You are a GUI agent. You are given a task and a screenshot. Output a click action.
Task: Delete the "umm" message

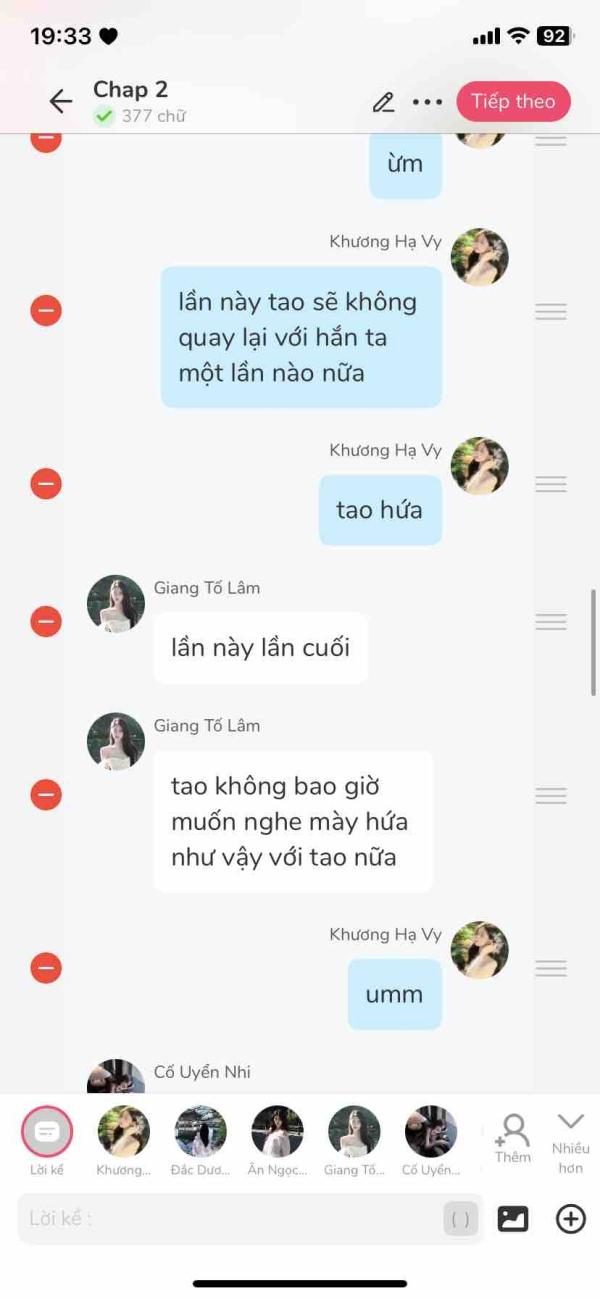pyautogui.click(x=46, y=968)
